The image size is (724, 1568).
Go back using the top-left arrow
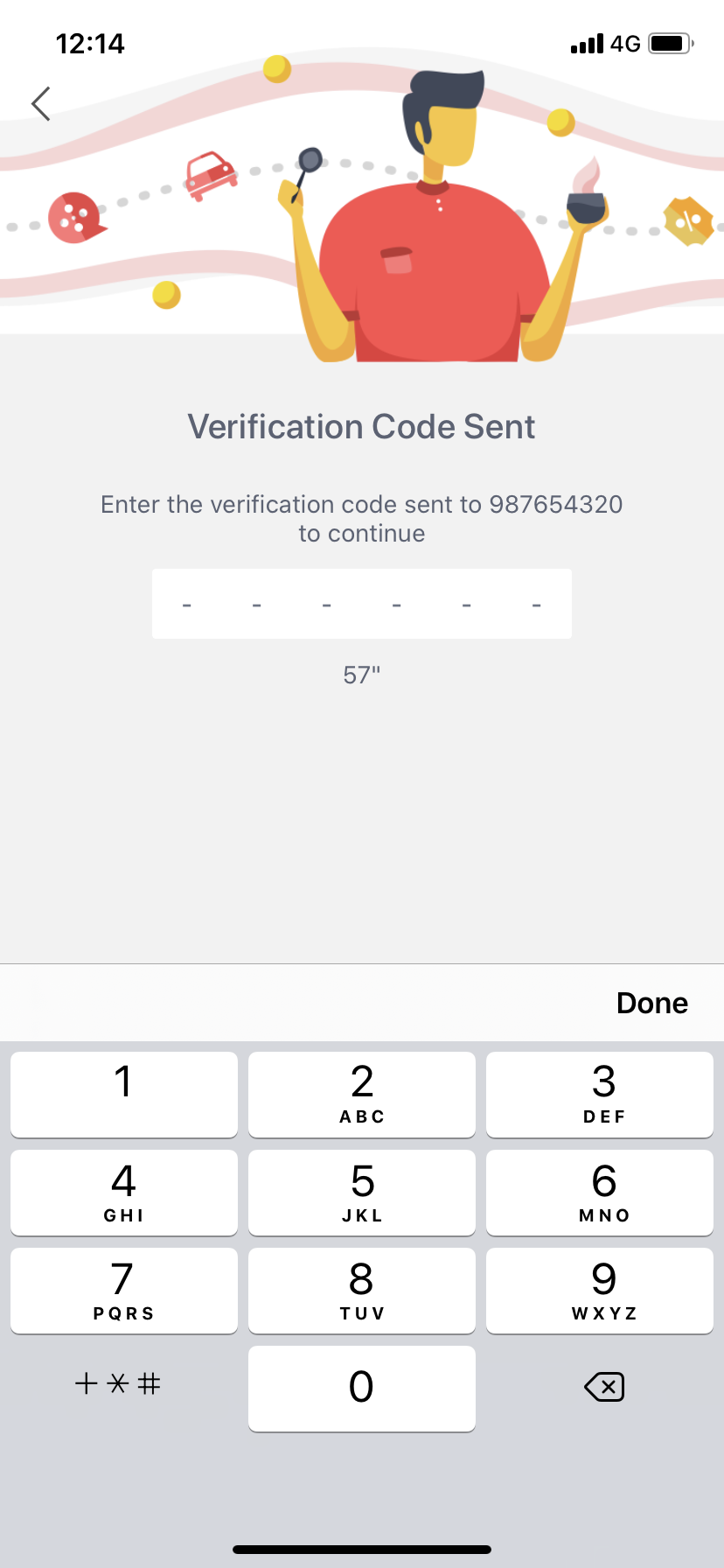coord(41,103)
